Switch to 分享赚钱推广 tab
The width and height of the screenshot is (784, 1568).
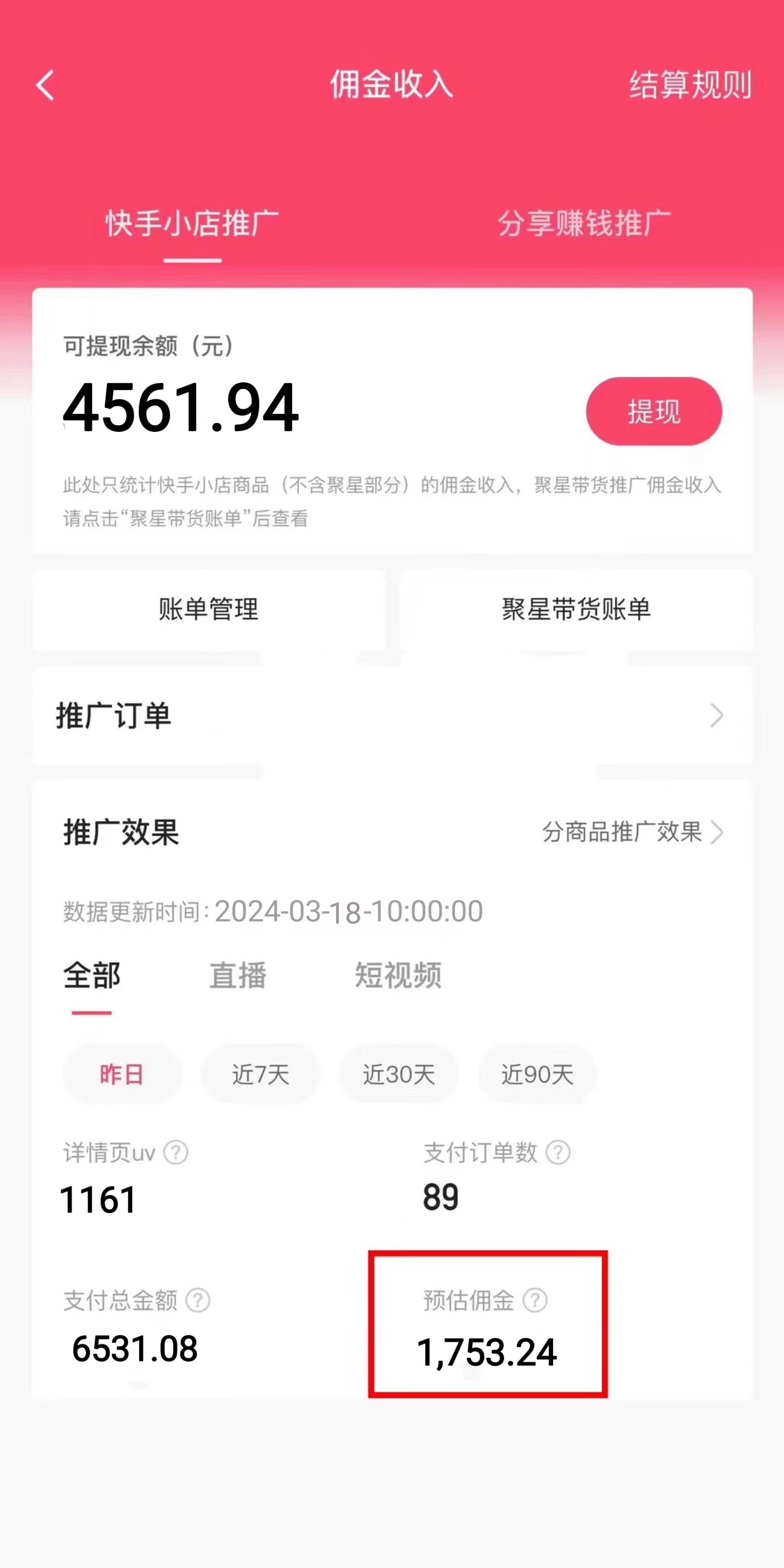[584, 224]
